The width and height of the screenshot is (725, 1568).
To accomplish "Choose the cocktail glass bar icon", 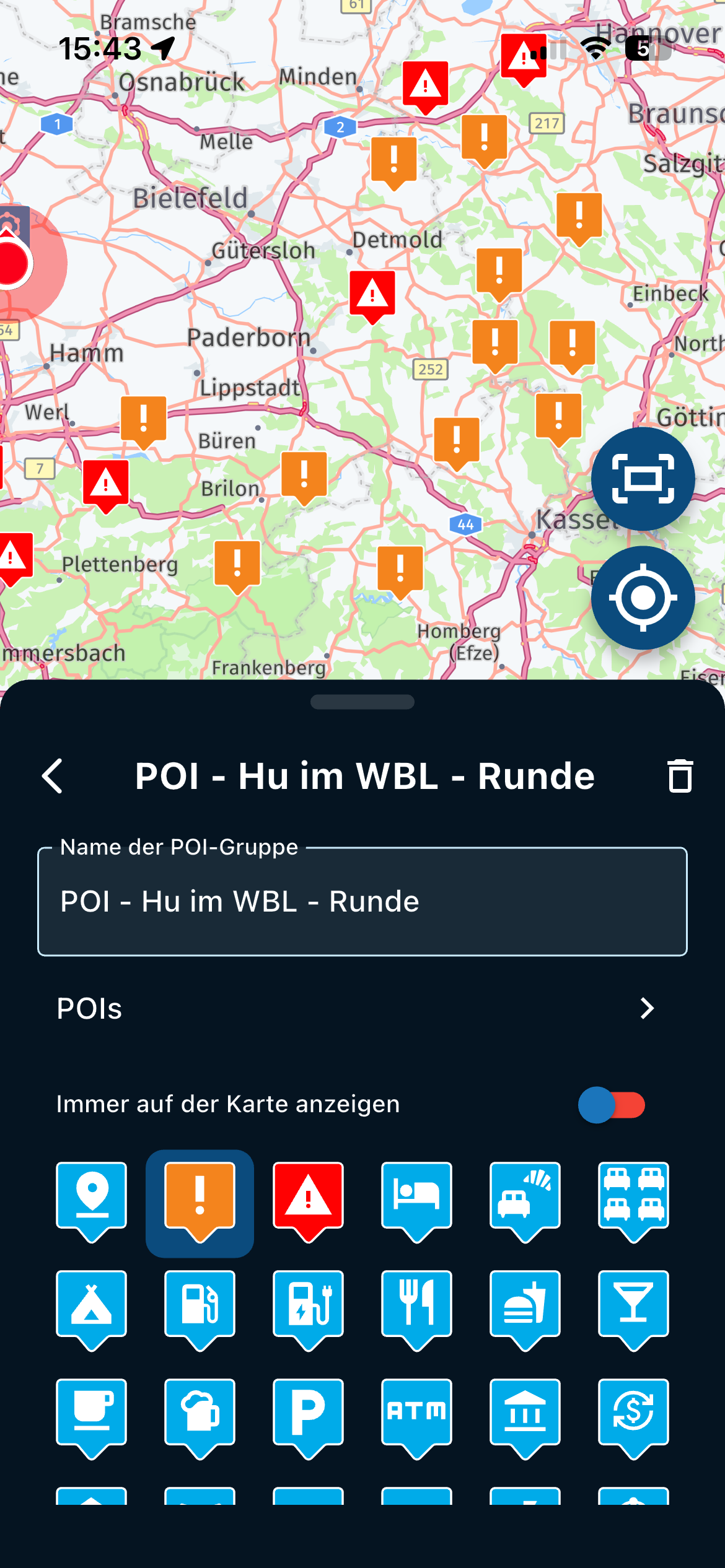I will 633,1310.
